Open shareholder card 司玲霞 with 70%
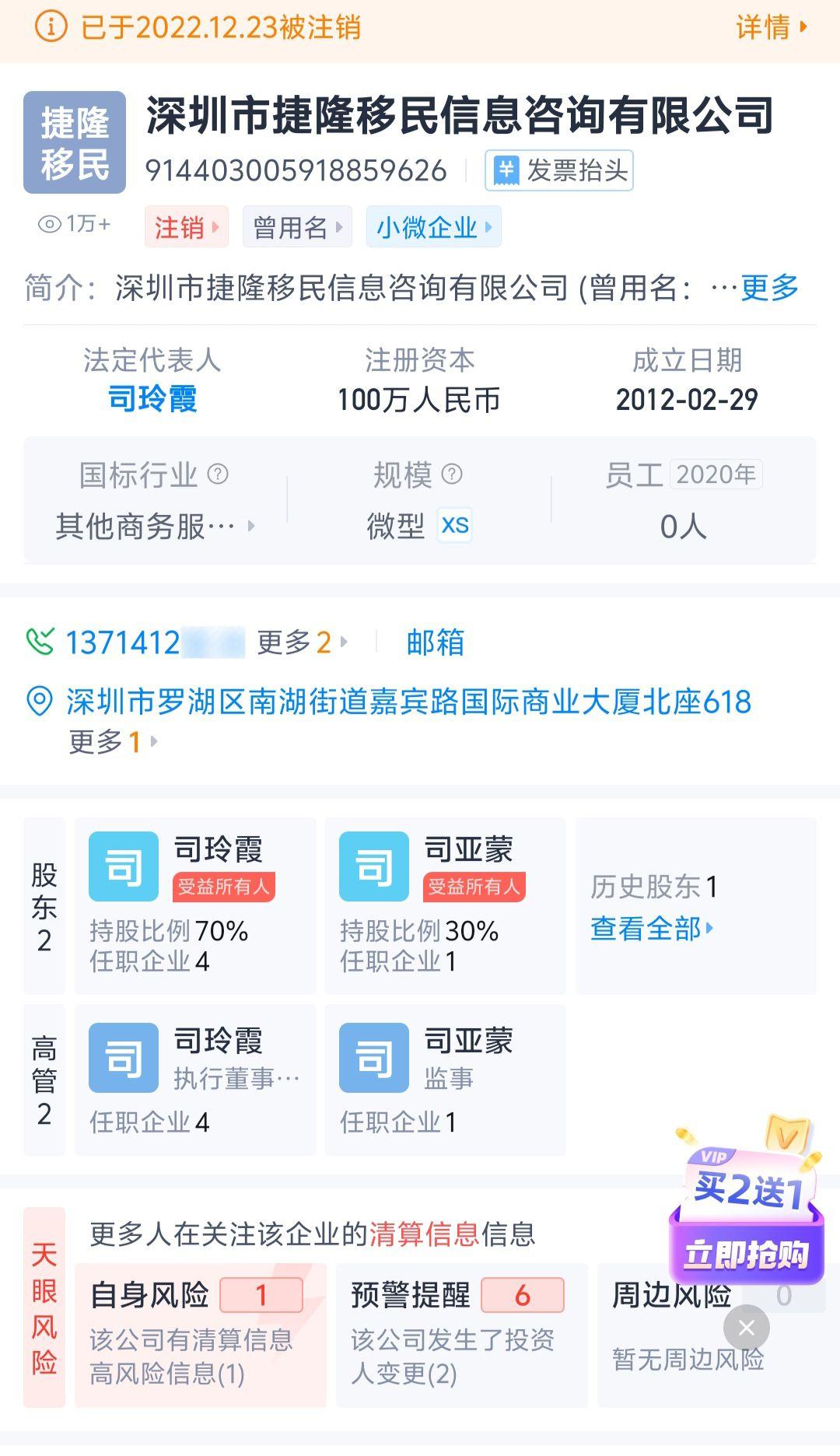The height and width of the screenshot is (1456, 840). (195, 905)
